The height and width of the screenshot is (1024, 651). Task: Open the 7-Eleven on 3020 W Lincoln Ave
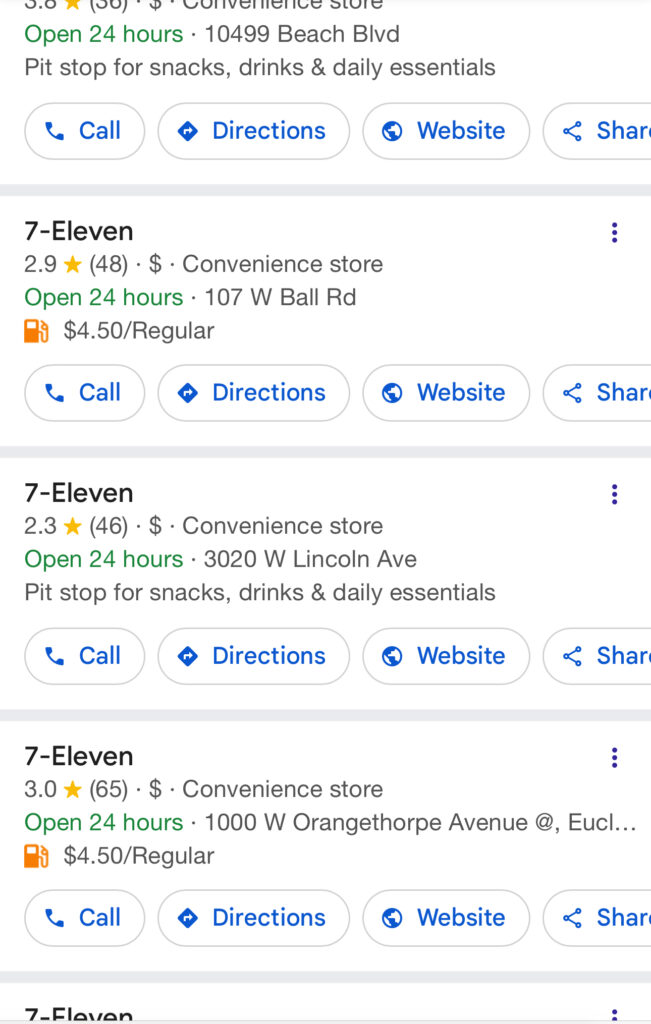pos(79,493)
